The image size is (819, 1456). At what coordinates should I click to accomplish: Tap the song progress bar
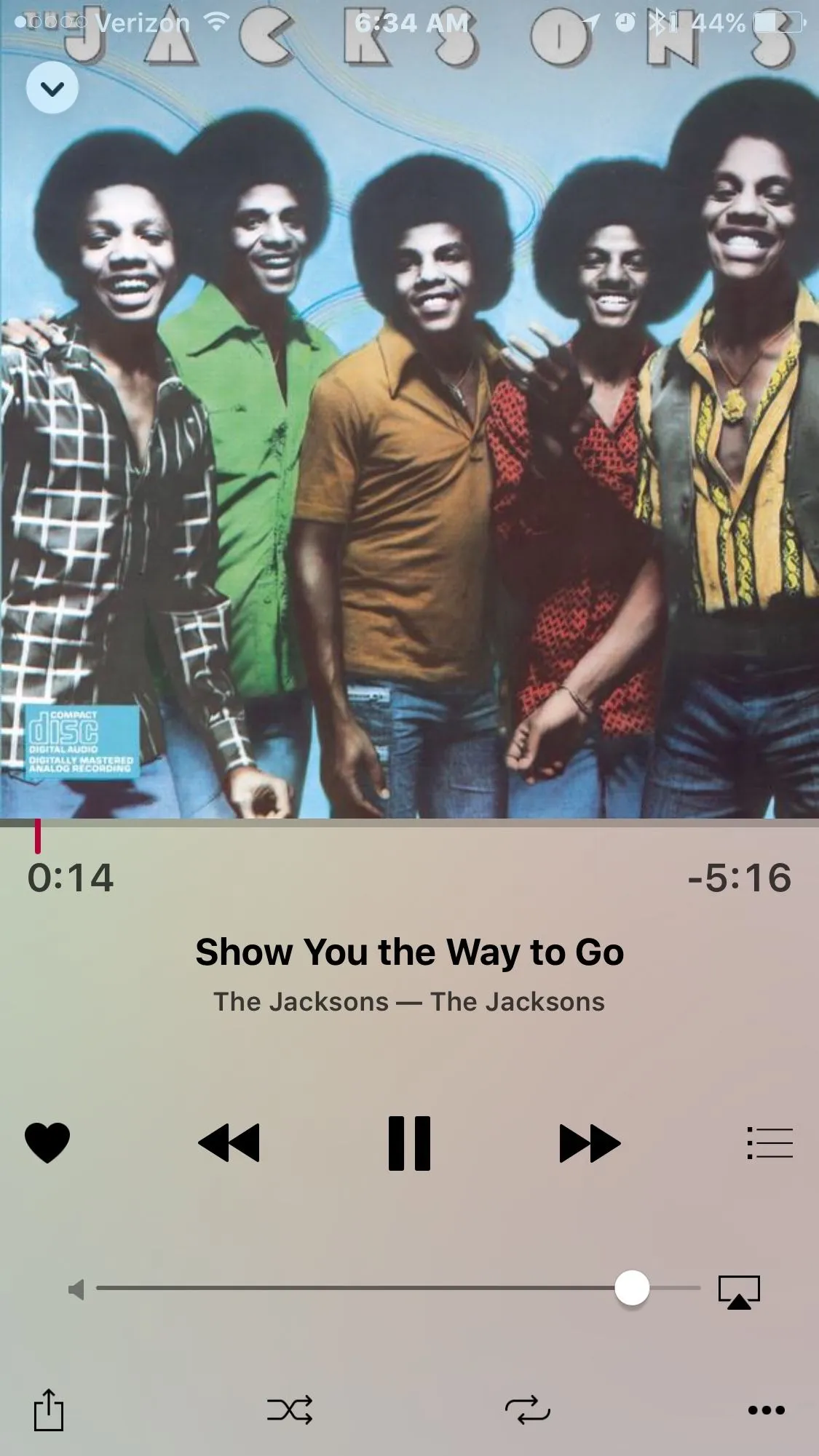point(409,824)
